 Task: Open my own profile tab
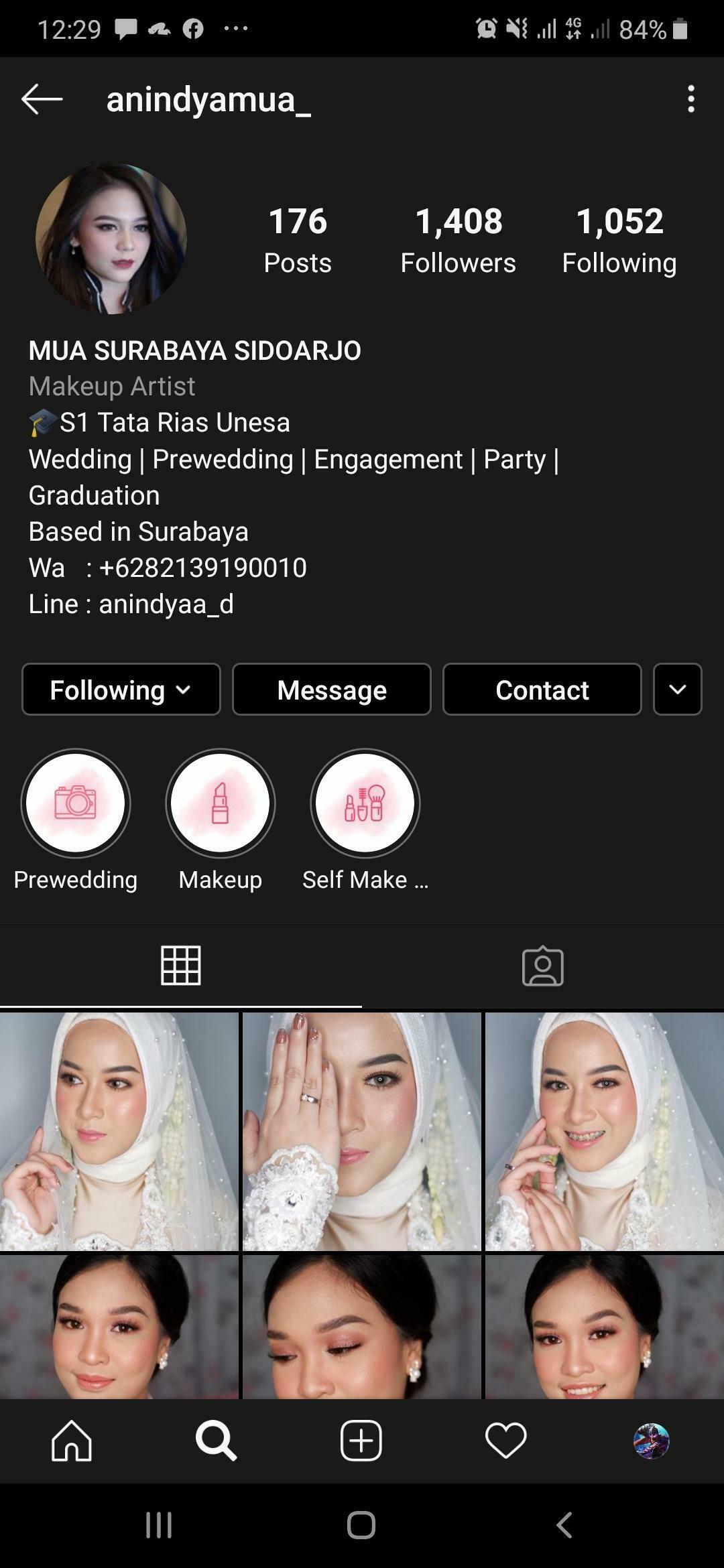pyautogui.click(x=651, y=1441)
